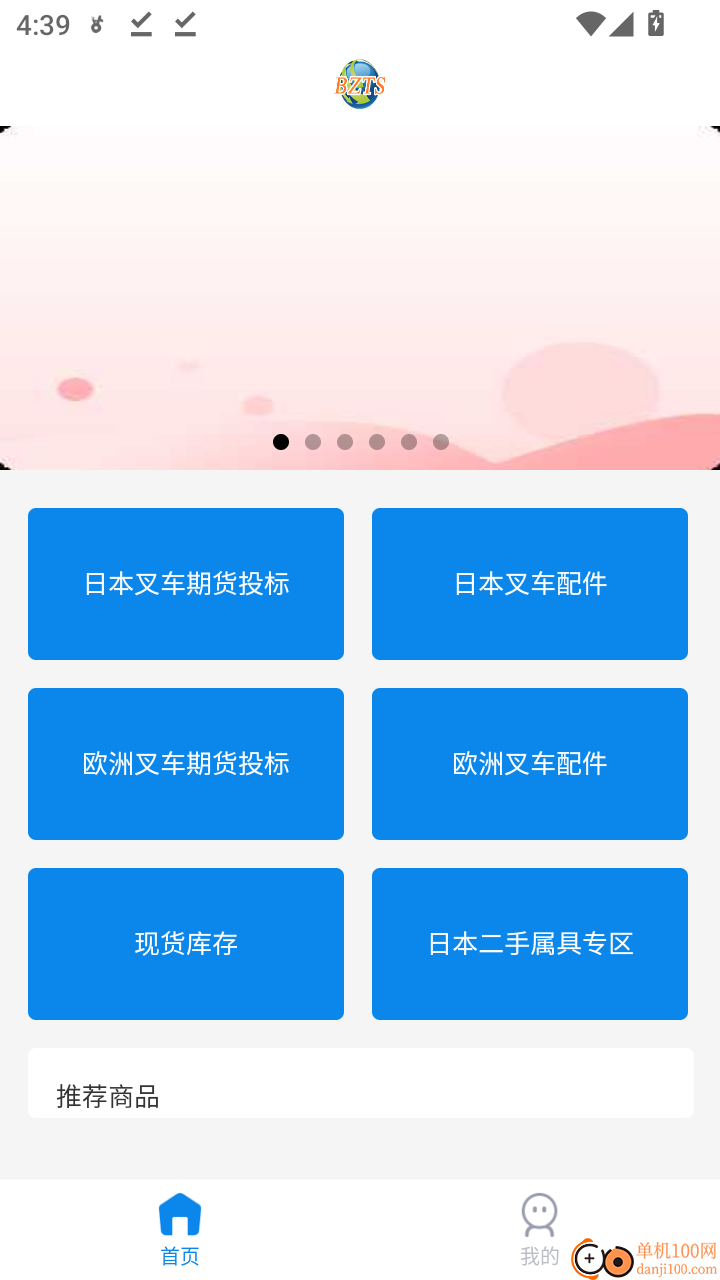Select the fourth carousel dot
Viewport: 720px width, 1280px height.
pyautogui.click(x=377, y=441)
